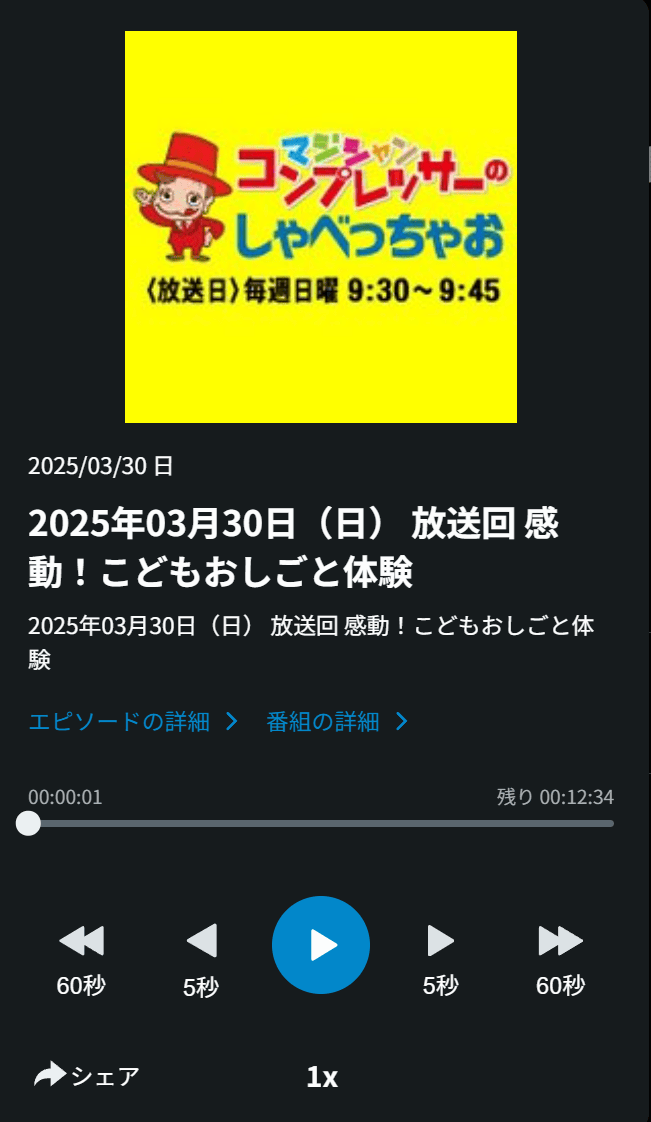
Task: Open 番組の詳細 link
Action: (337, 722)
